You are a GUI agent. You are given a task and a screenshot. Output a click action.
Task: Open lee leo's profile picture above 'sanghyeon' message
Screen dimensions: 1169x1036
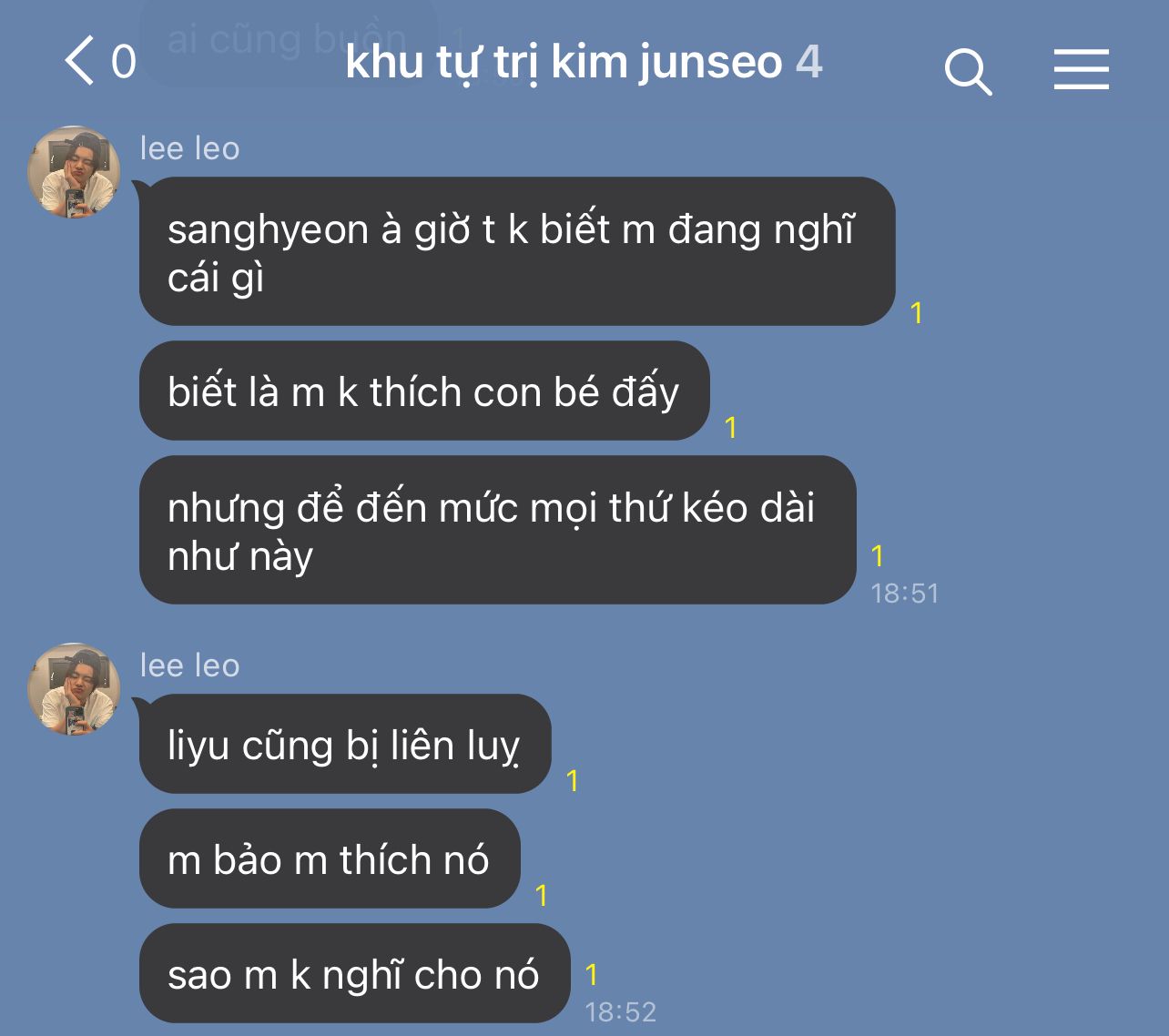[74, 172]
